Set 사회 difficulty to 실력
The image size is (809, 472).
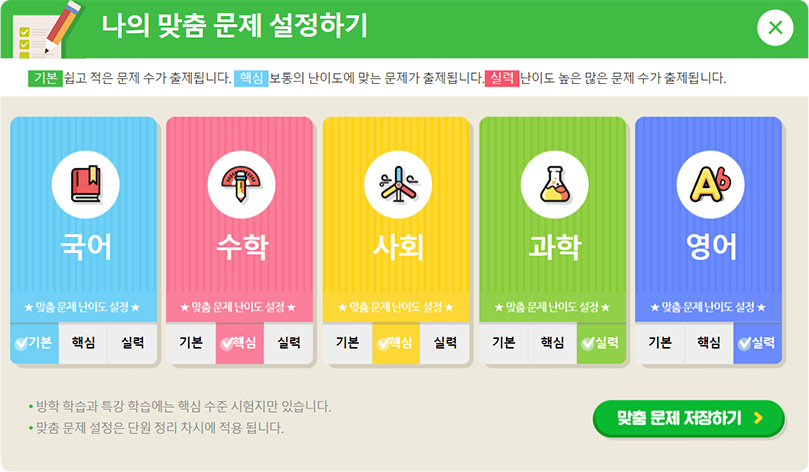pyautogui.click(x=445, y=342)
